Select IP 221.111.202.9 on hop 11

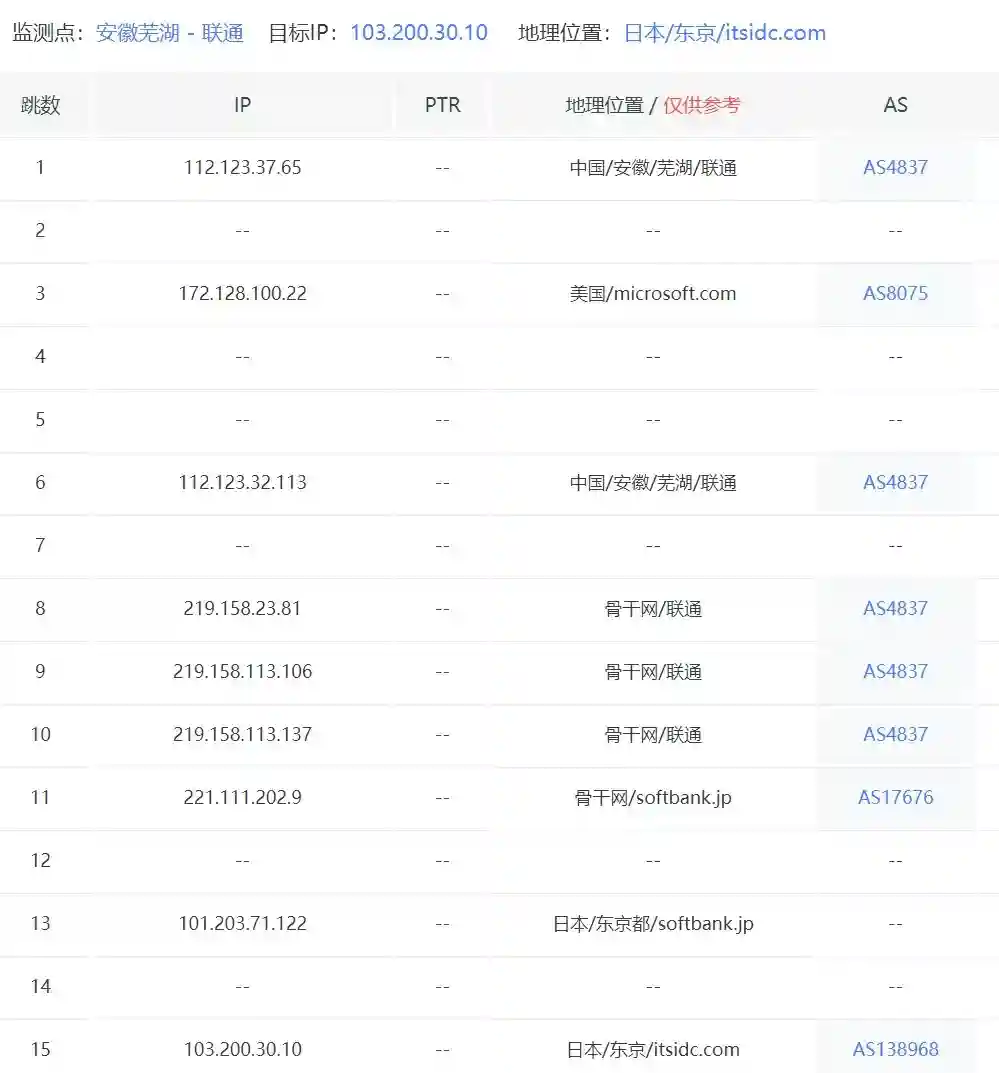point(242,797)
